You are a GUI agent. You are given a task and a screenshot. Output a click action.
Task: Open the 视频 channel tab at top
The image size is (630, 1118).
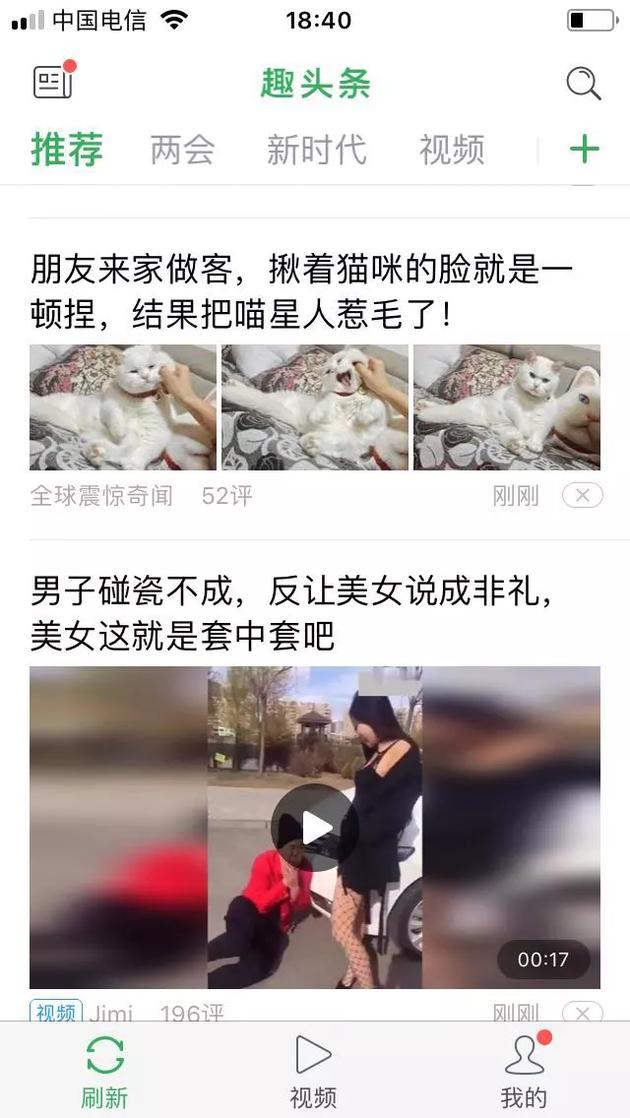[x=451, y=150]
